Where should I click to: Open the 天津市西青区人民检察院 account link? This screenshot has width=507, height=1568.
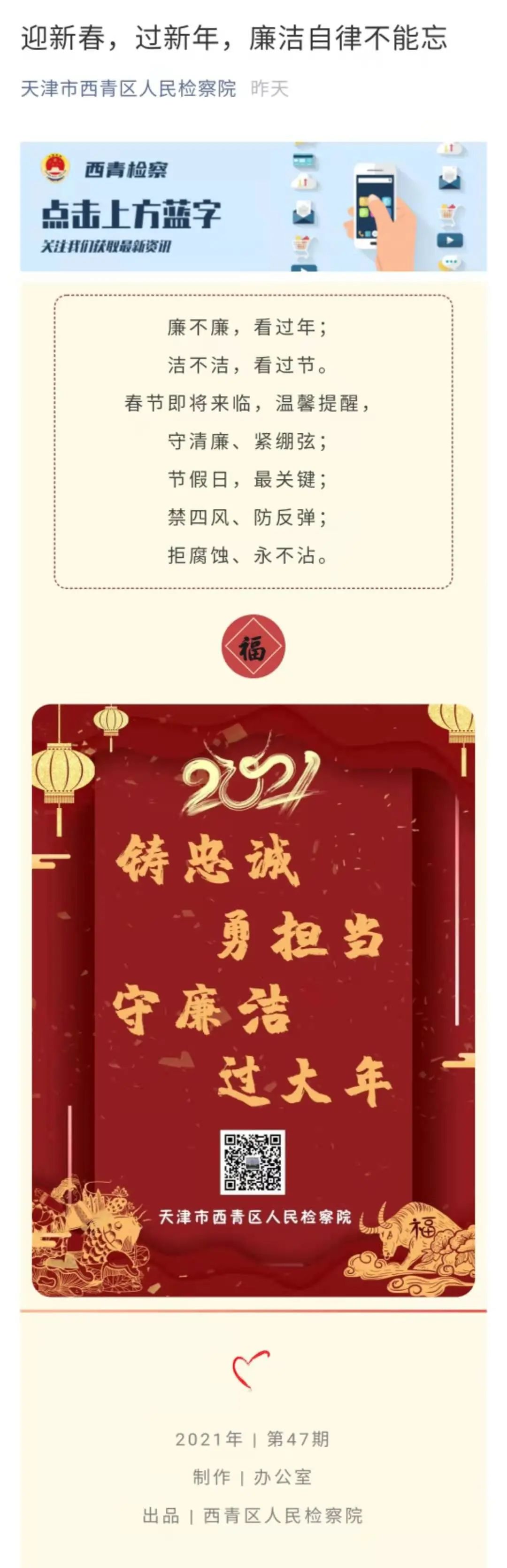tap(128, 89)
